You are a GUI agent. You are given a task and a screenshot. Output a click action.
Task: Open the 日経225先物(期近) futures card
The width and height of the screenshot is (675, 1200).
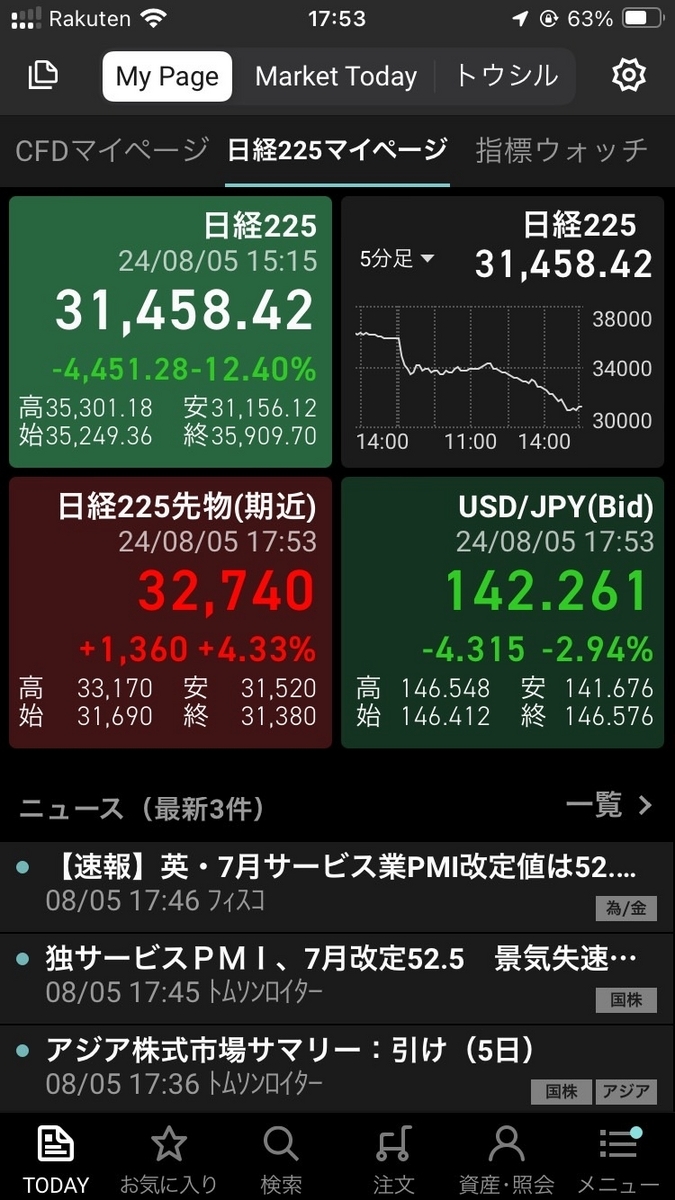click(170, 612)
